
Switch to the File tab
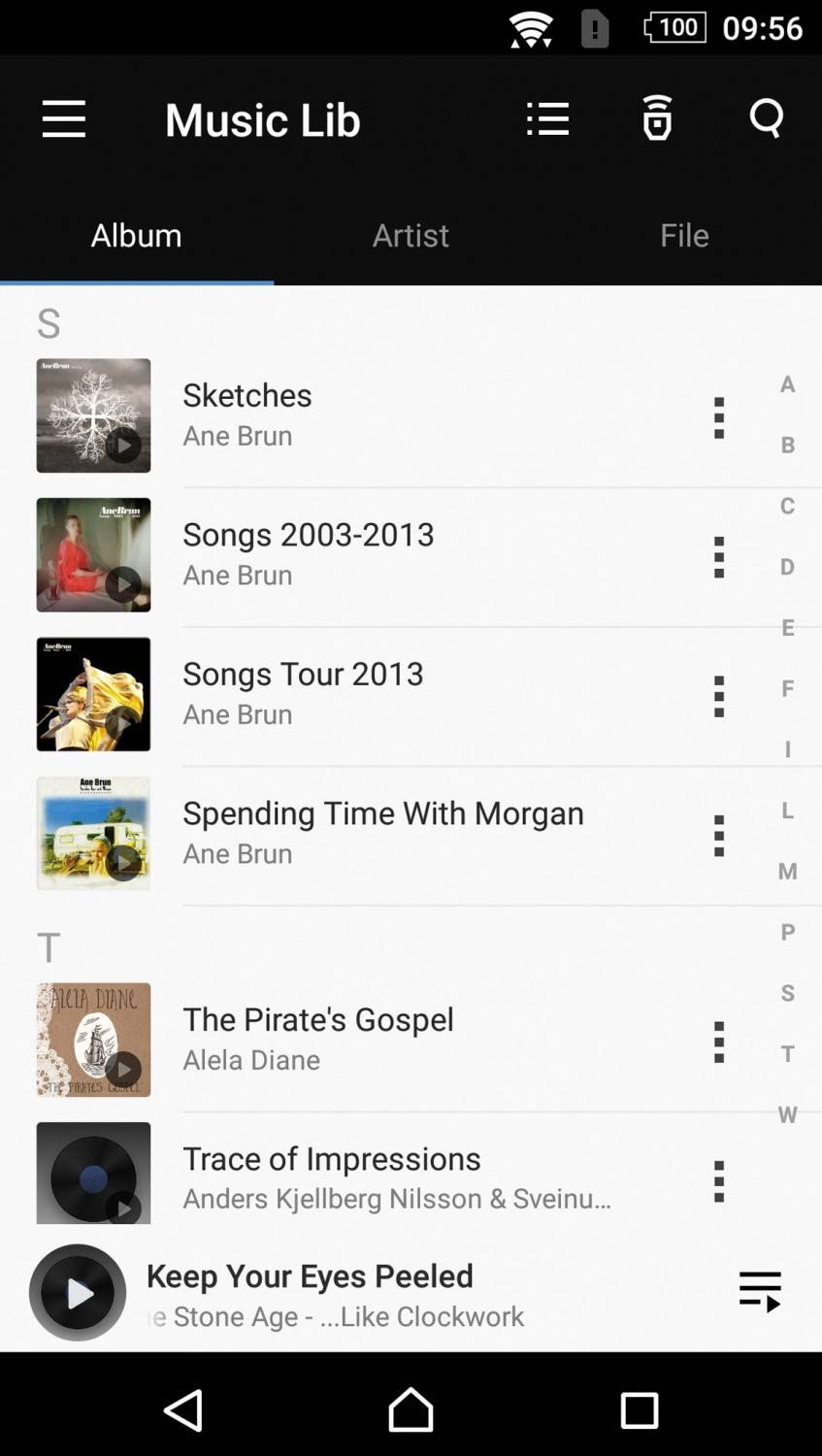pyautogui.click(x=684, y=235)
